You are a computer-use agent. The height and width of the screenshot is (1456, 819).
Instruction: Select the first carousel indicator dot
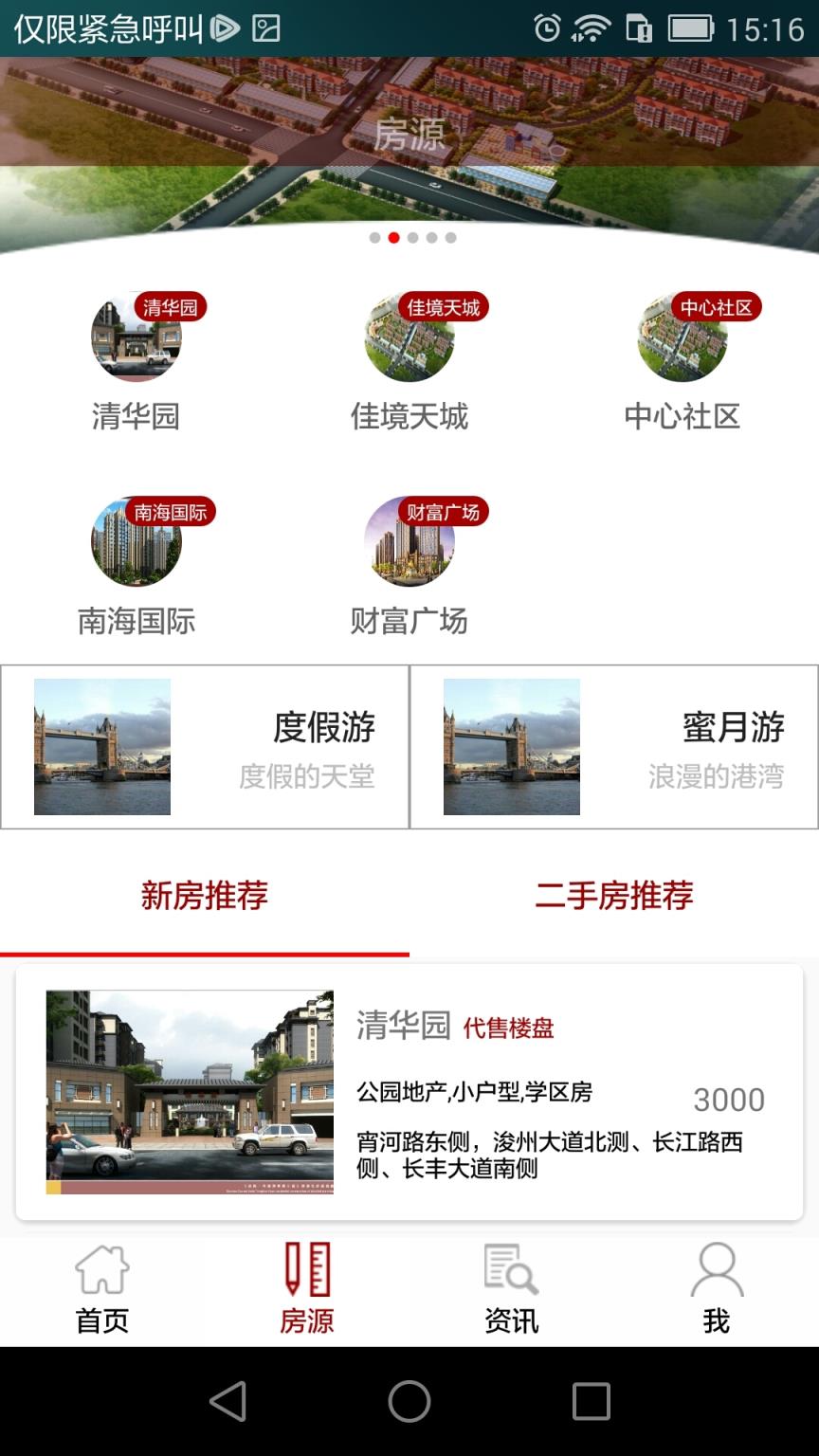375,238
